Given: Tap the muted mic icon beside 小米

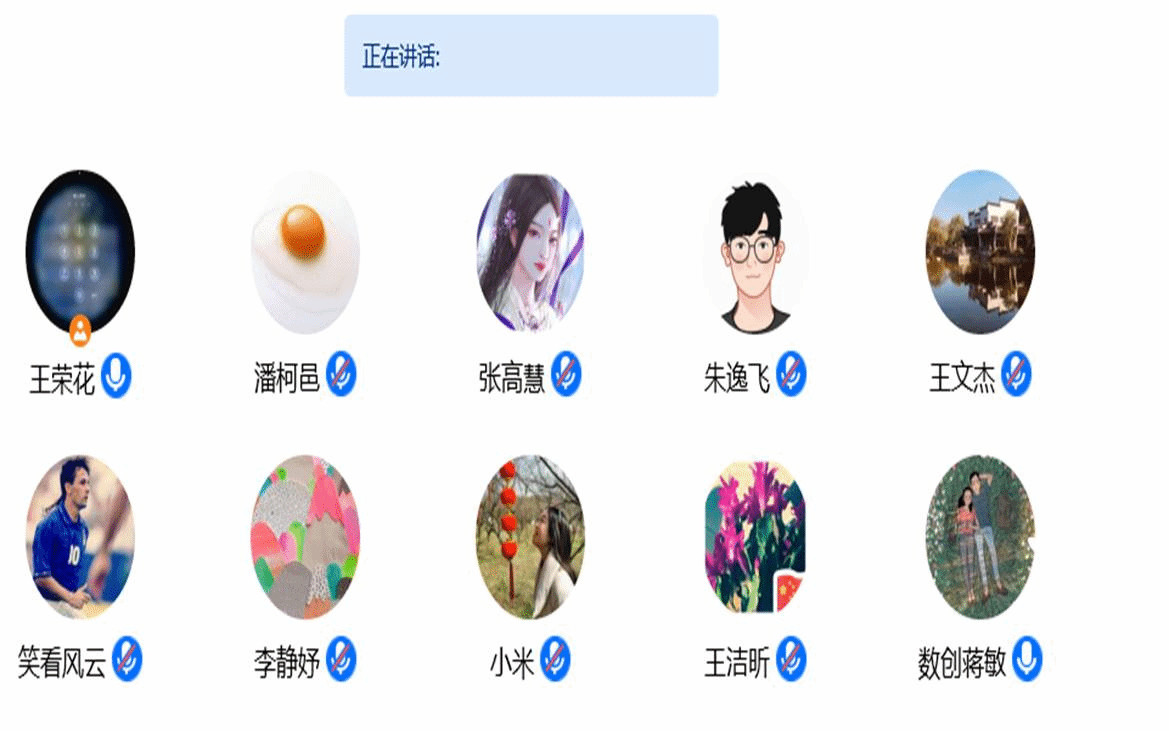Looking at the screenshot, I should point(555,660).
